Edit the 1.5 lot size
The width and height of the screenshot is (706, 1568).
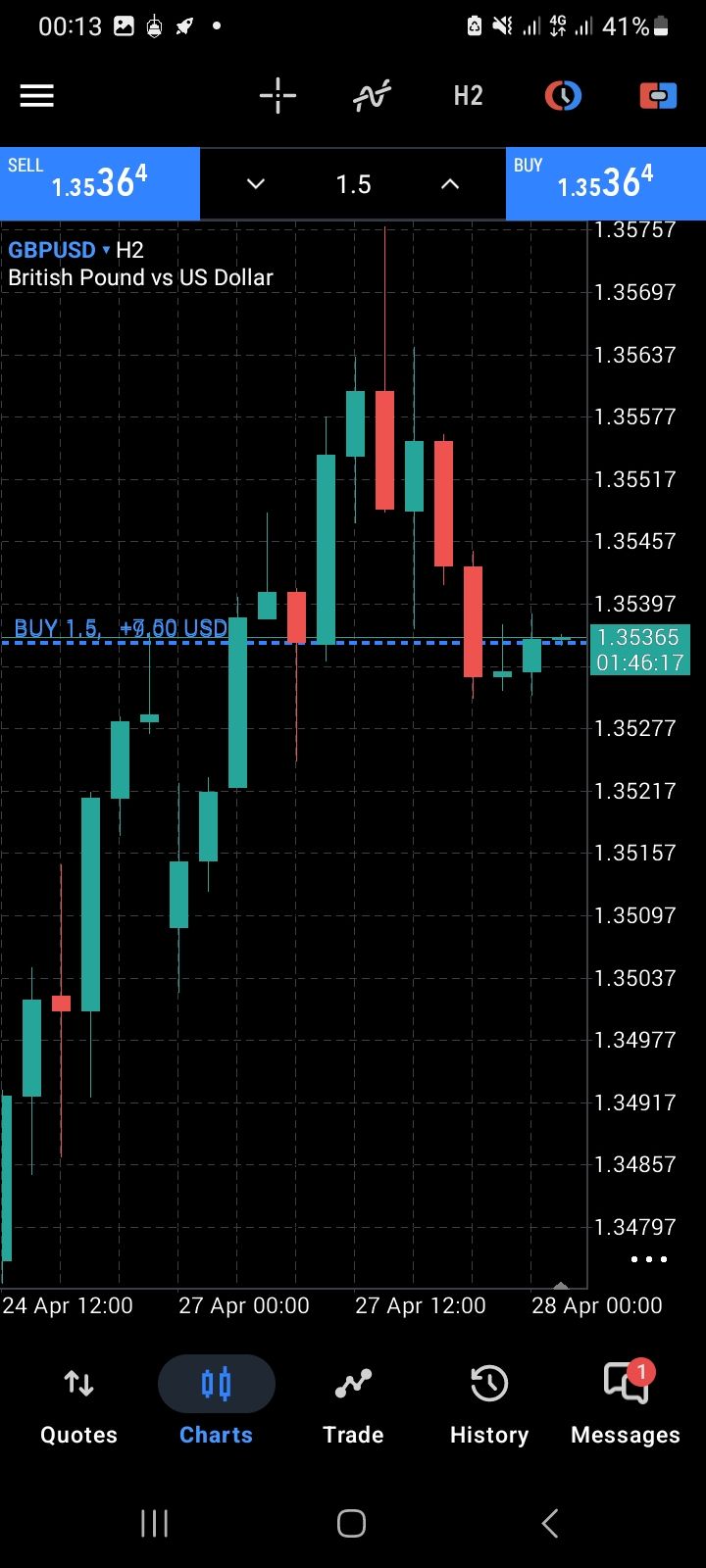[353, 184]
